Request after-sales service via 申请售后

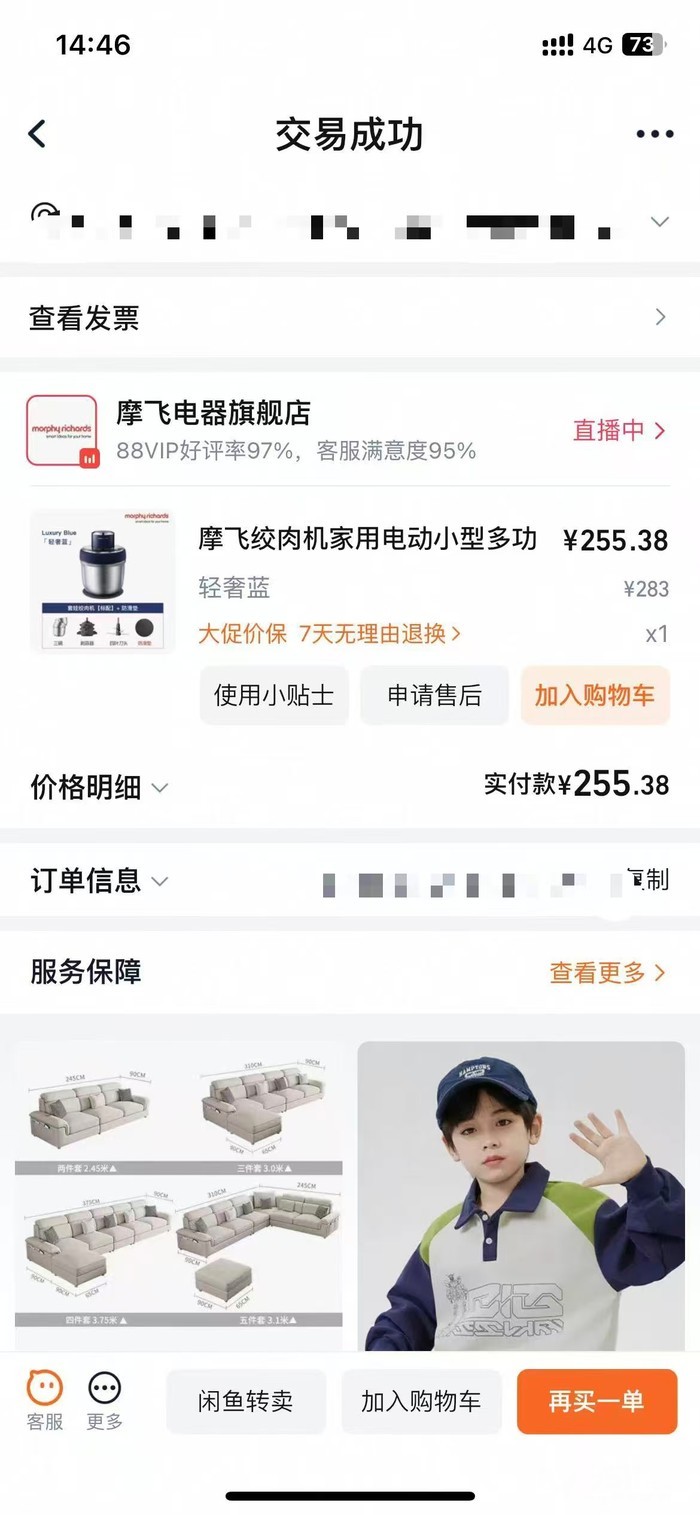point(434,696)
